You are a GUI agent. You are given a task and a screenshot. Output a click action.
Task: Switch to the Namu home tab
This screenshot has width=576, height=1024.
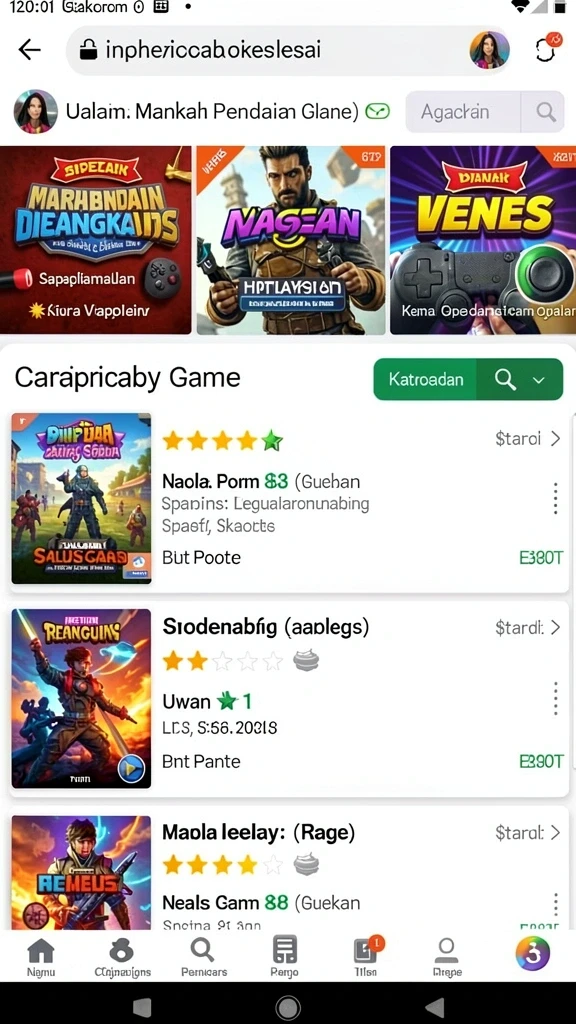click(41, 957)
